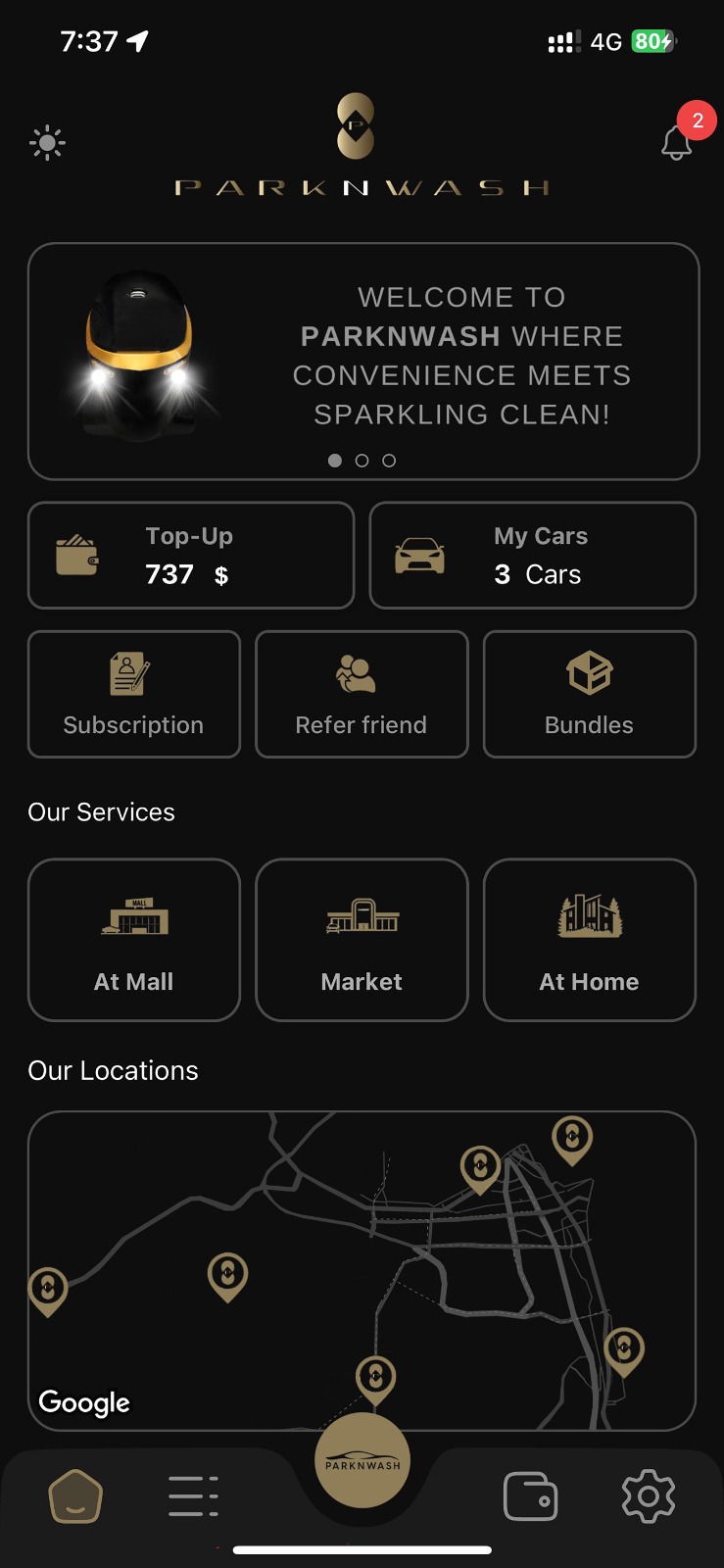
Task: Toggle the brightness theme sun icon
Action: point(47,143)
